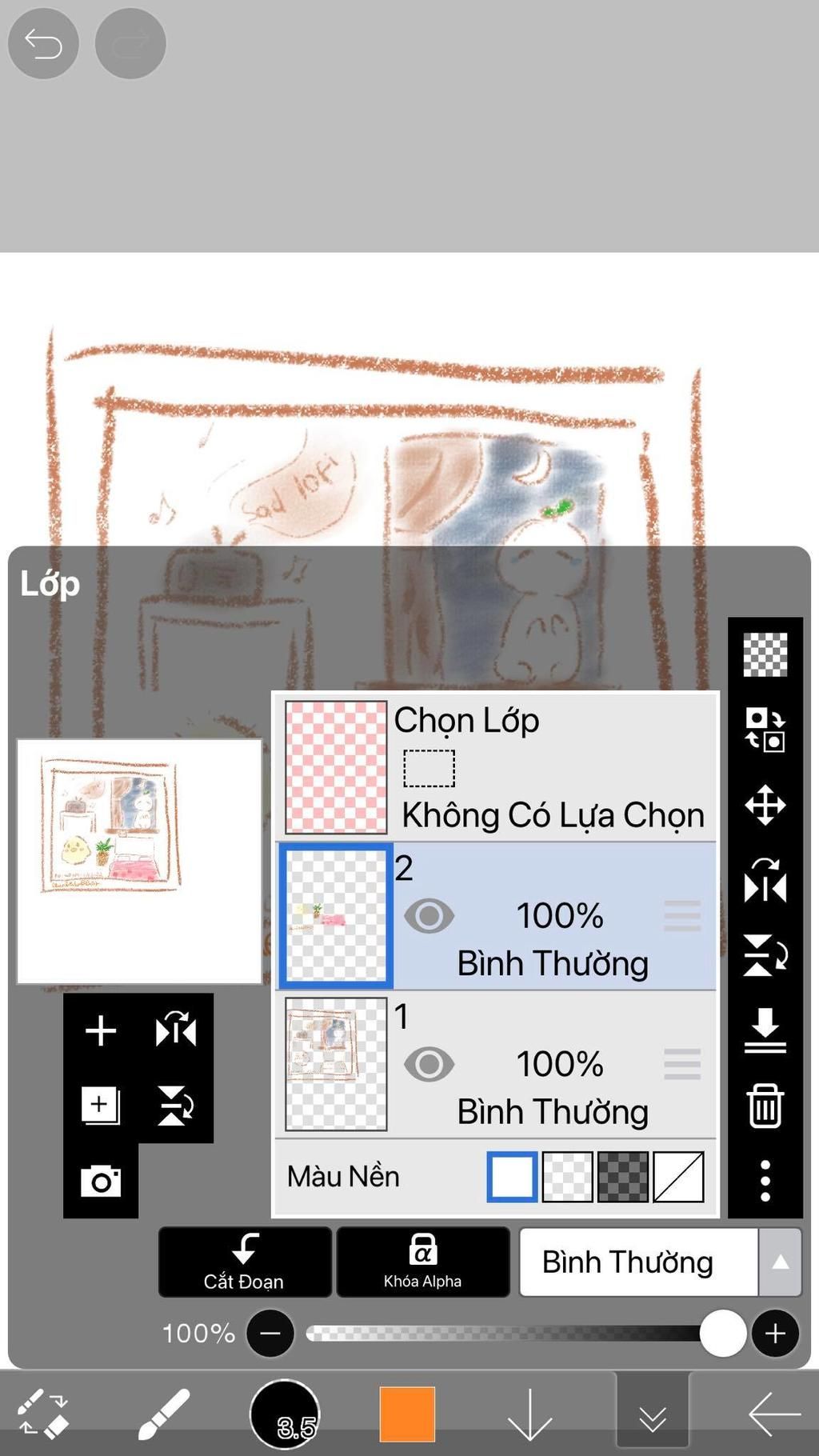Choose white background color swatch
This screenshot has width=819, height=1456.
(512, 1176)
